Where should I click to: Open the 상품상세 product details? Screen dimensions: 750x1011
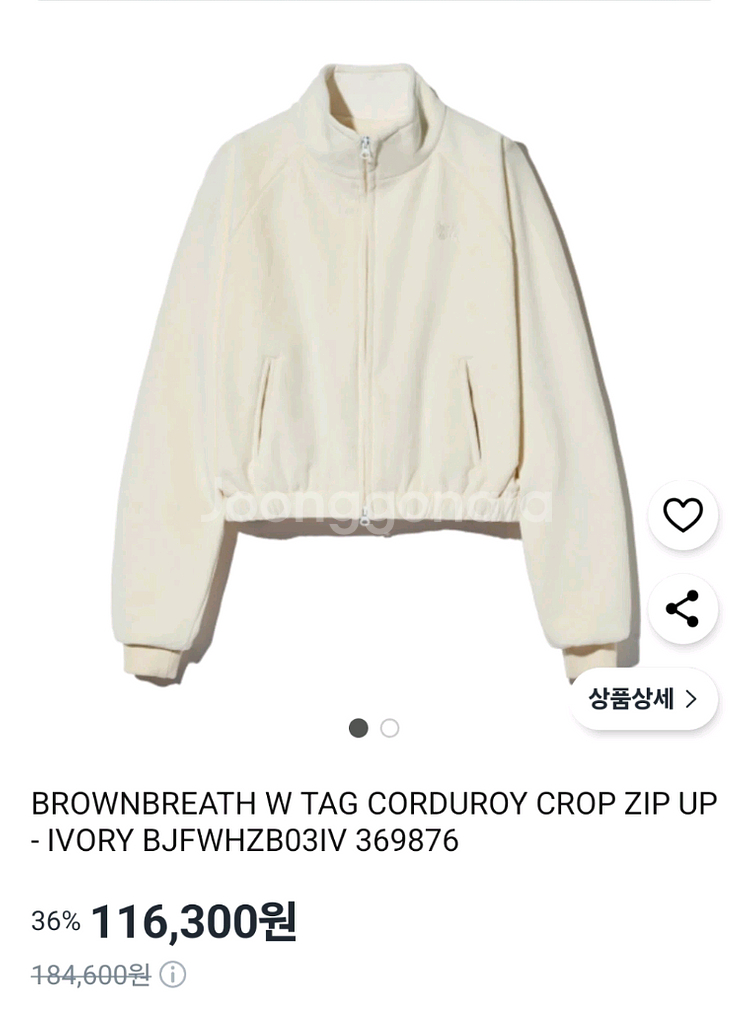click(643, 699)
